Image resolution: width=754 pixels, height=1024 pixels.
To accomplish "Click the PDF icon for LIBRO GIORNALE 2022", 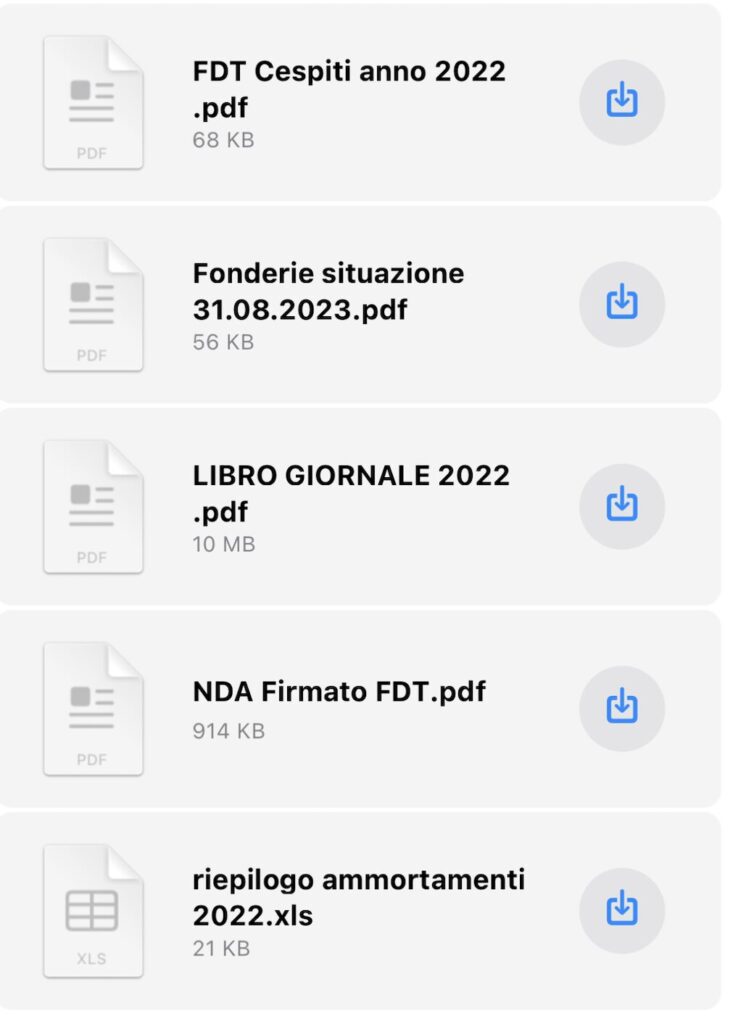I will (x=93, y=506).
